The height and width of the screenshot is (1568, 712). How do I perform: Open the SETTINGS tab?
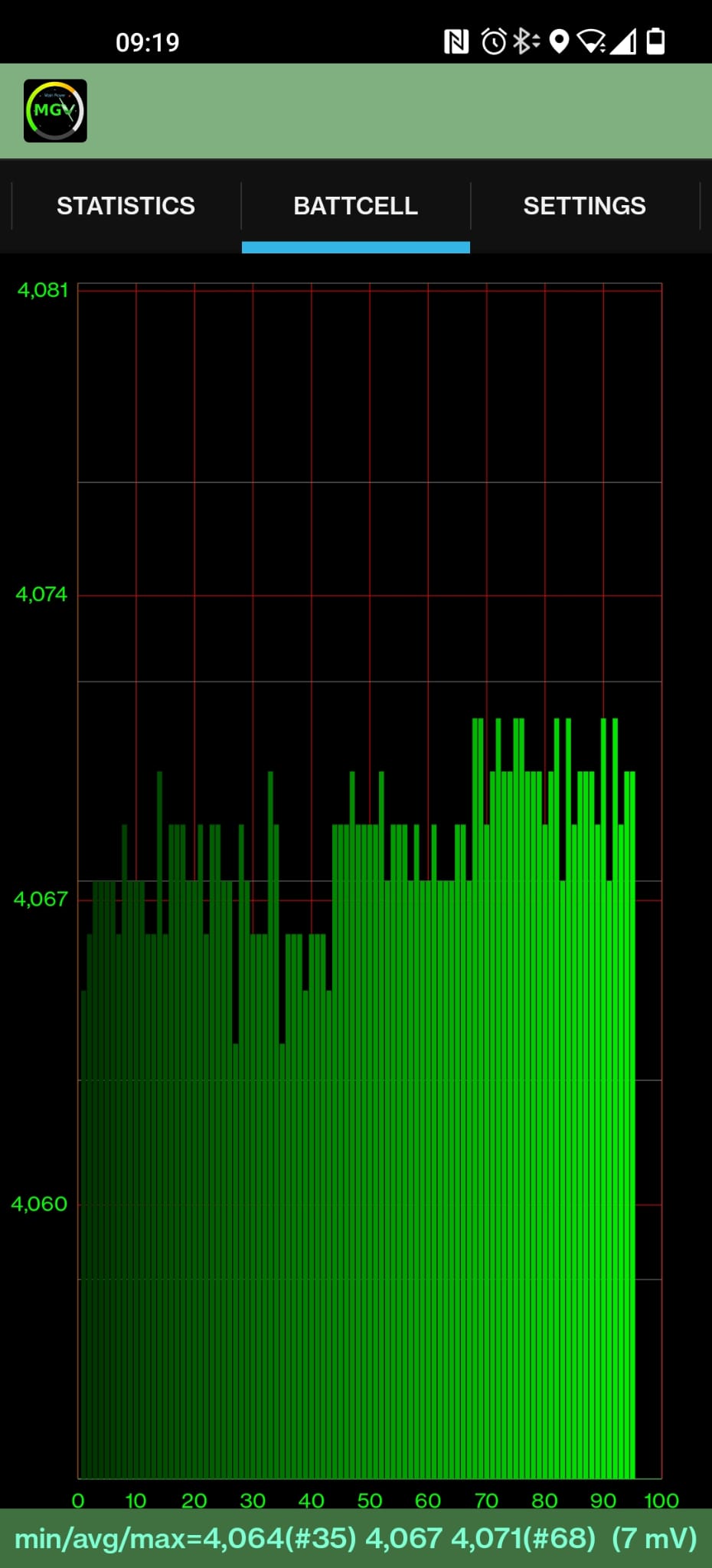click(x=584, y=206)
